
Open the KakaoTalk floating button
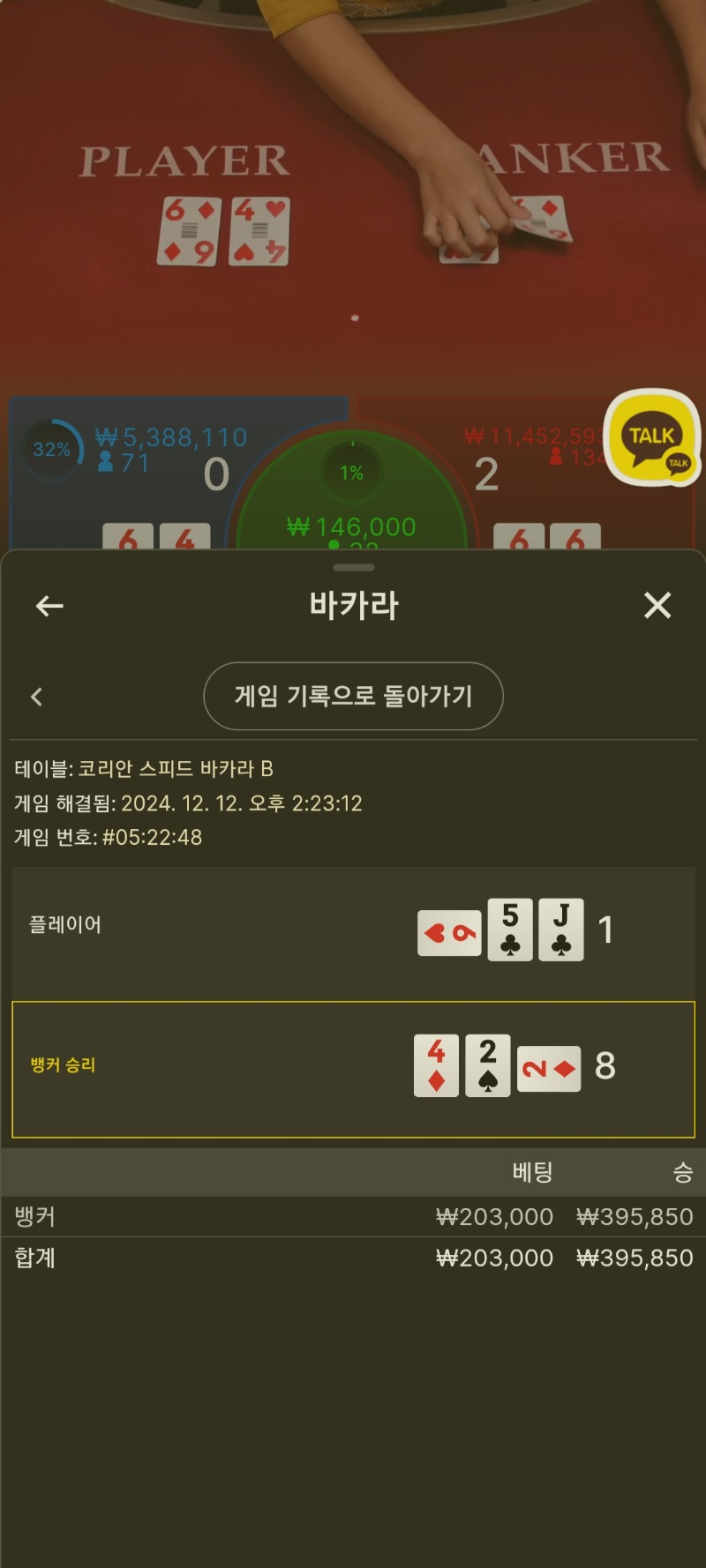[653, 437]
